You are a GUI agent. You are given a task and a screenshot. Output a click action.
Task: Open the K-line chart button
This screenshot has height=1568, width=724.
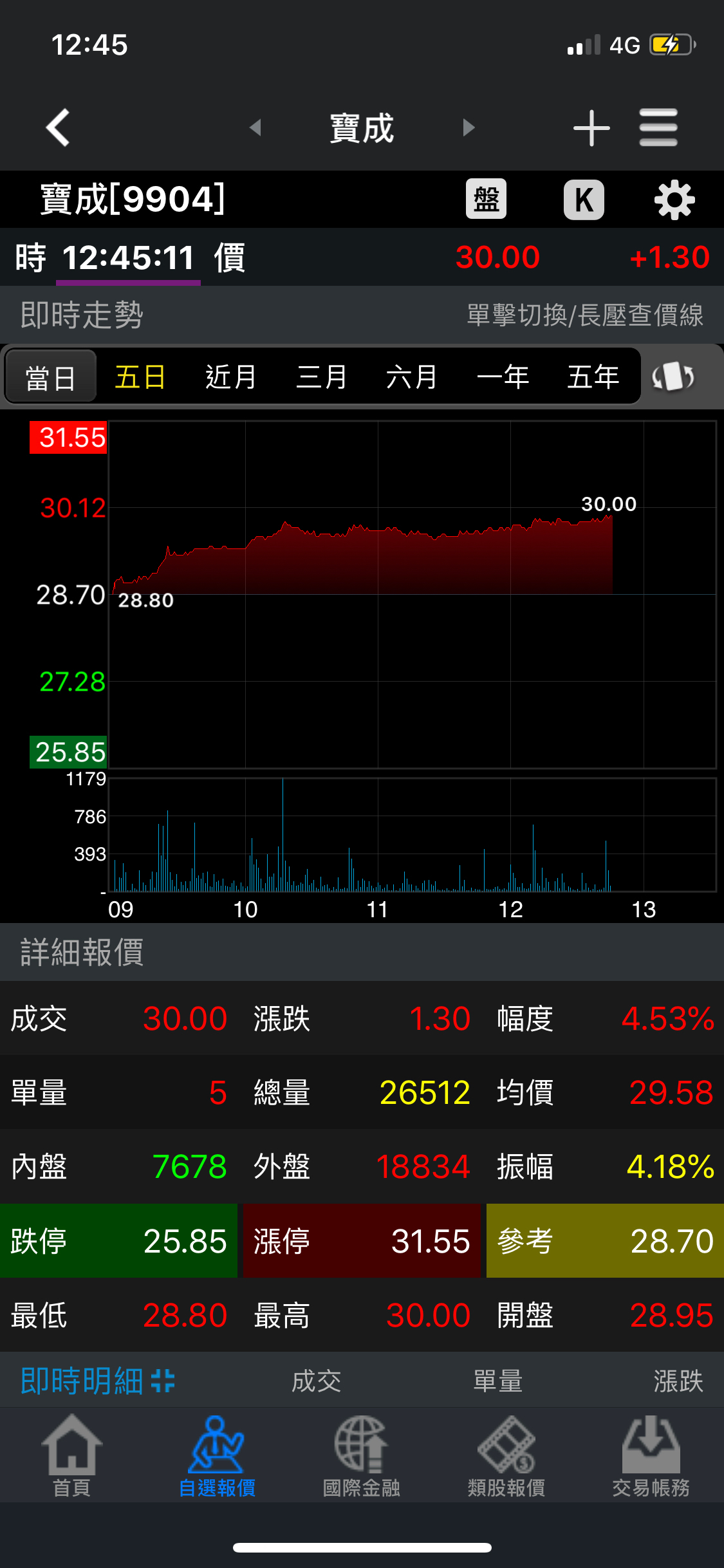tap(584, 200)
